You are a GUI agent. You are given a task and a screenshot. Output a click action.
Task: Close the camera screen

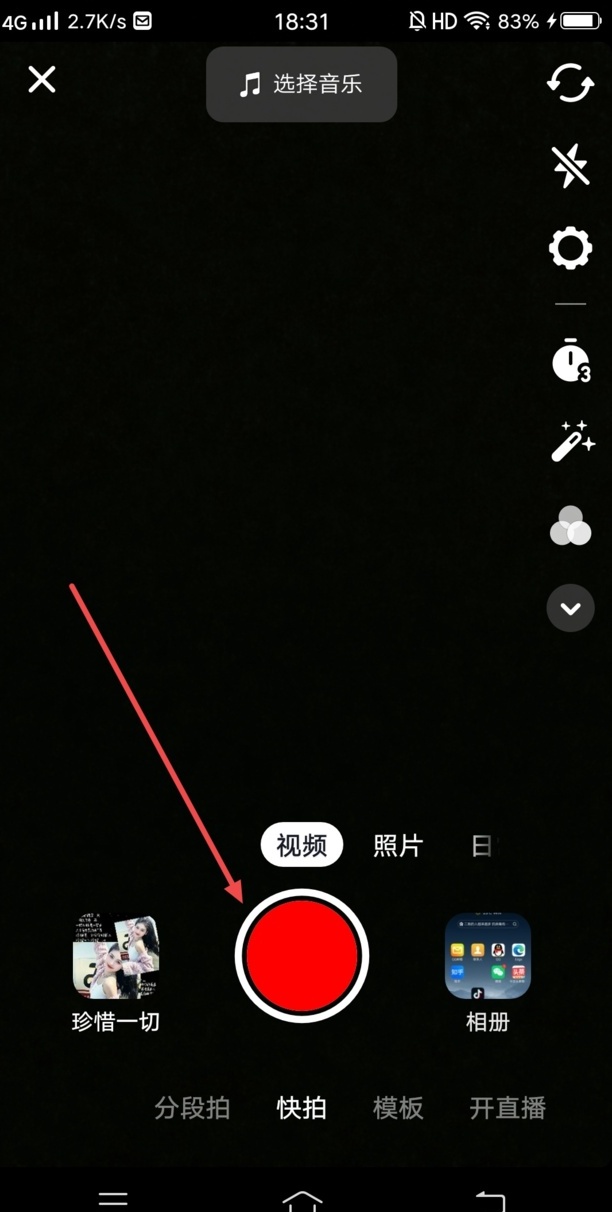pos(42,80)
